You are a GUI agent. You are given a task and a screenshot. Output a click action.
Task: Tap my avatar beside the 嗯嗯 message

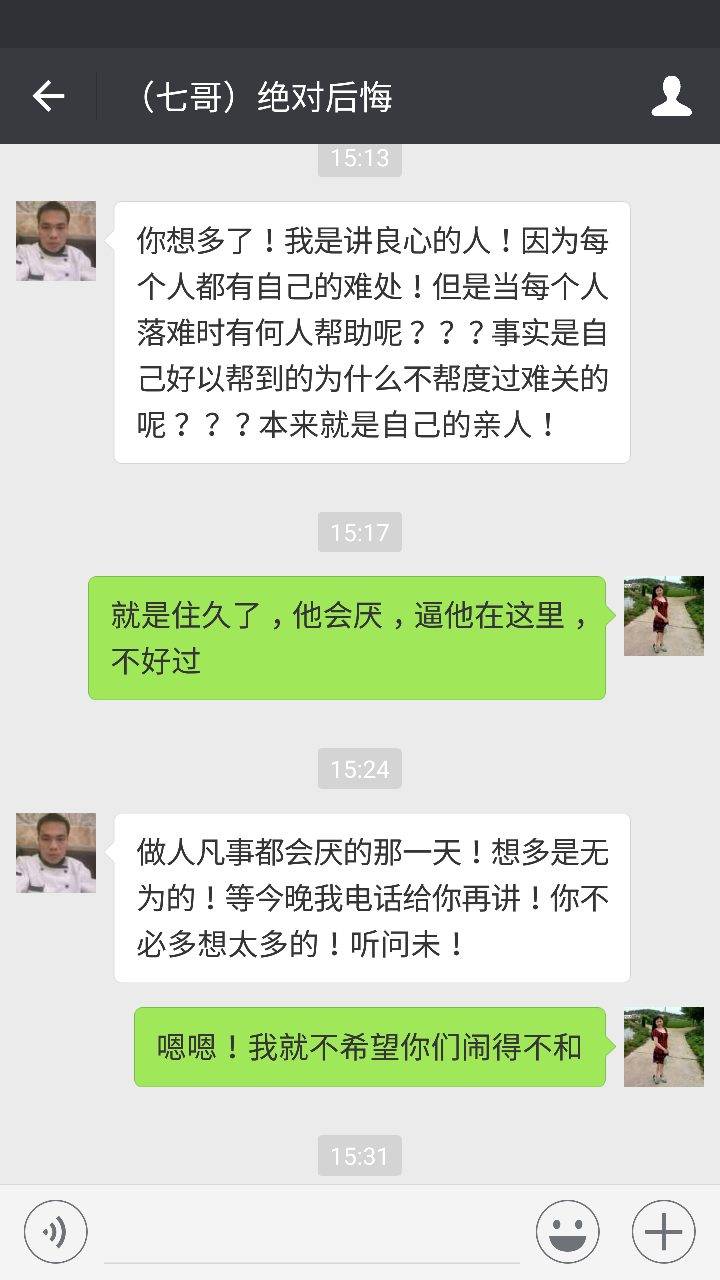[x=663, y=1047]
